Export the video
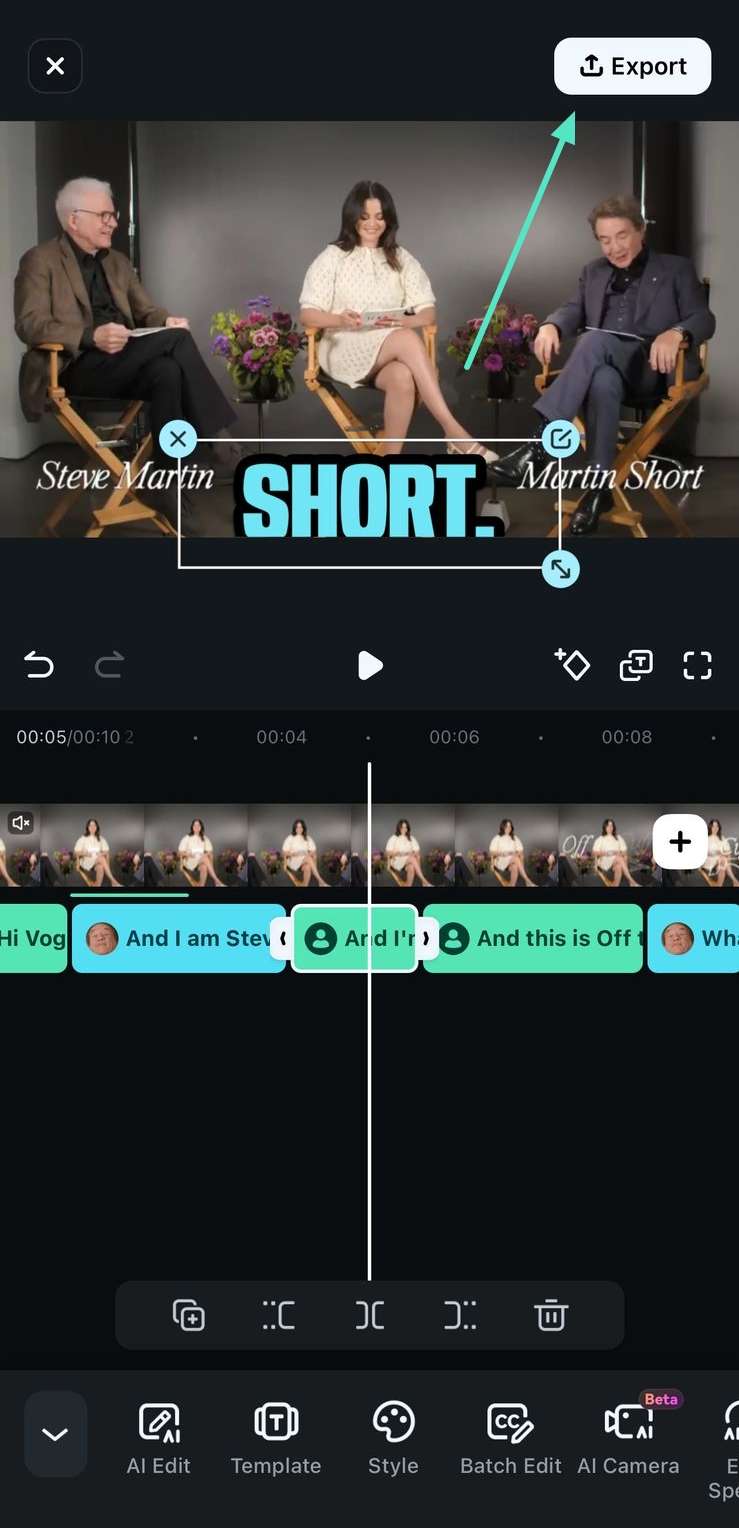 [x=632, y=66]
